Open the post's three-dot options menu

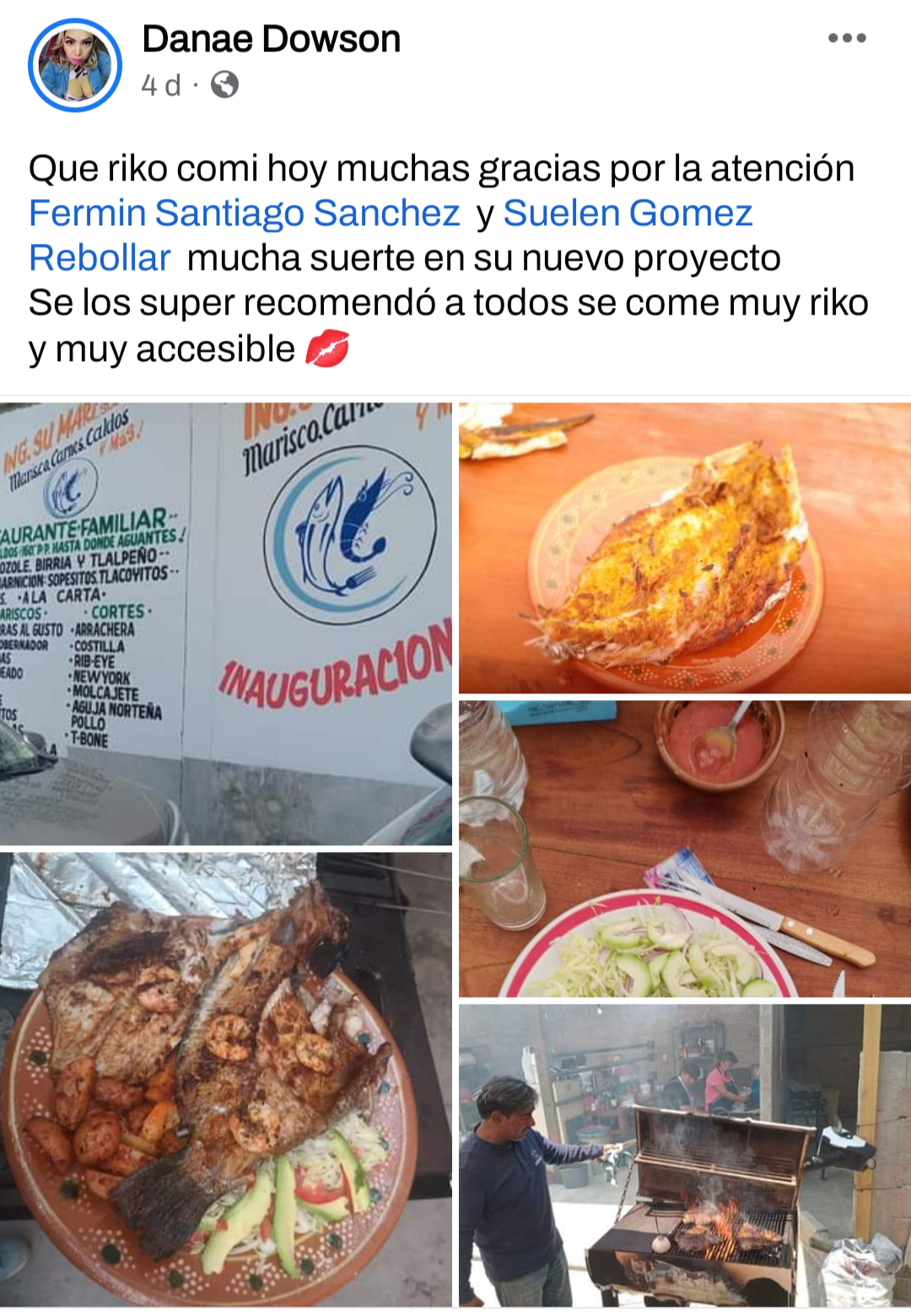(x=847, y=38)
